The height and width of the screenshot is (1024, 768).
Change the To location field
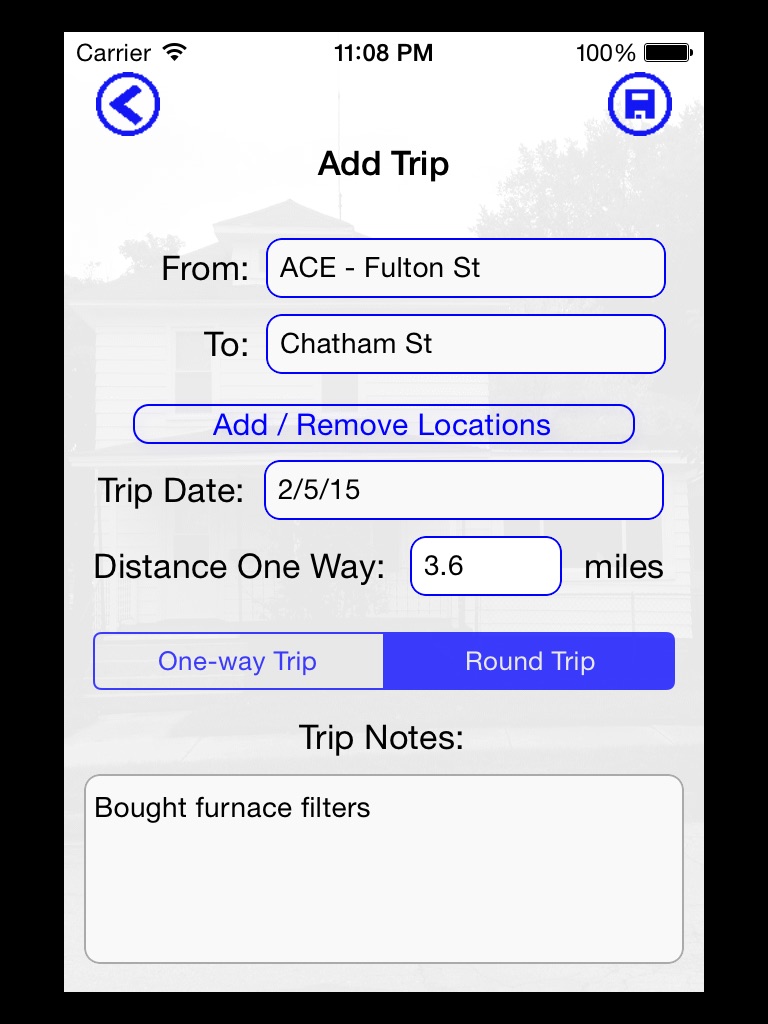tap(465, 344)
